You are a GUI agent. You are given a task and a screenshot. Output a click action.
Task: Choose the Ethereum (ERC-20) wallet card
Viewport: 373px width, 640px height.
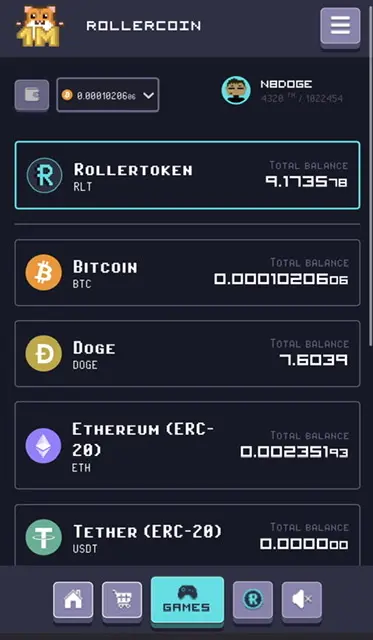(x=187, y=445)
